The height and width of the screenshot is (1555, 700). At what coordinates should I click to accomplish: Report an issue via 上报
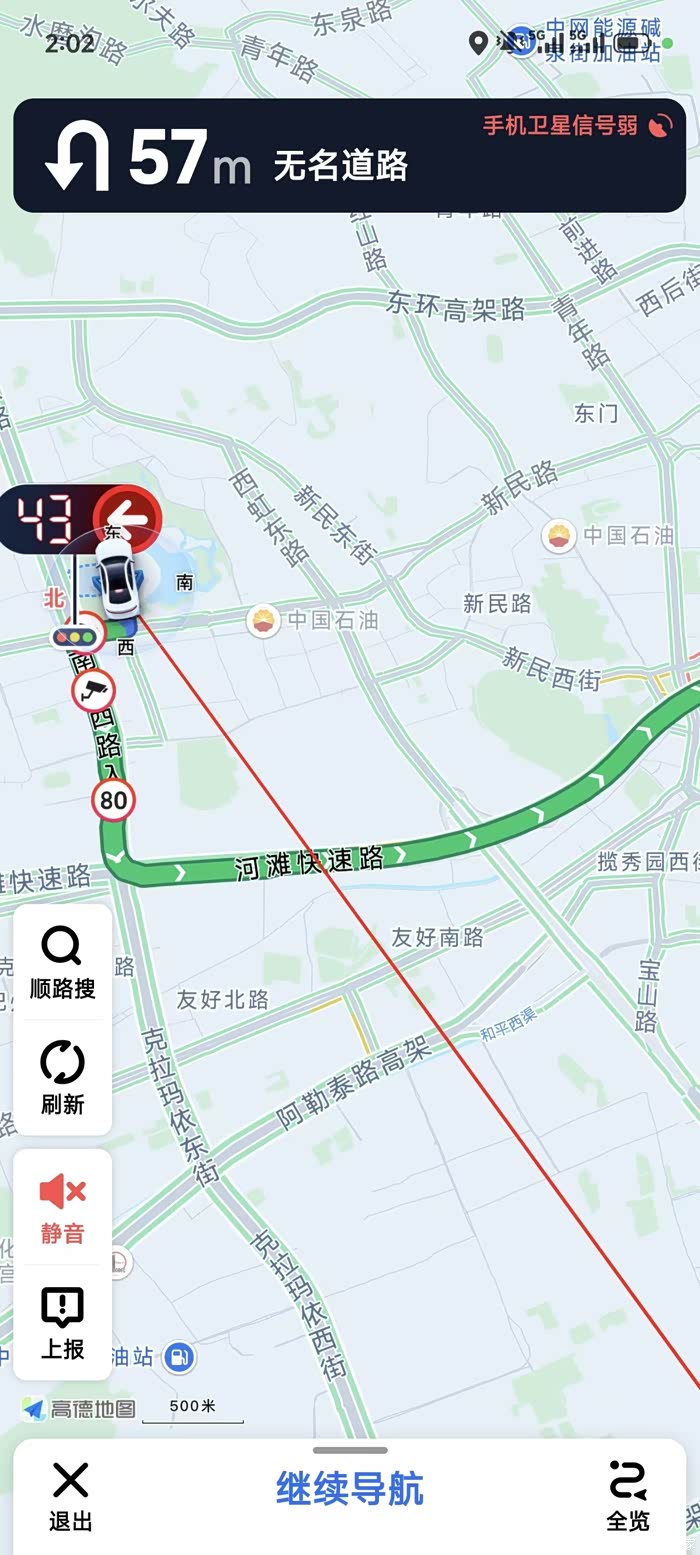pyautogui.click(x=62, y=1322)
